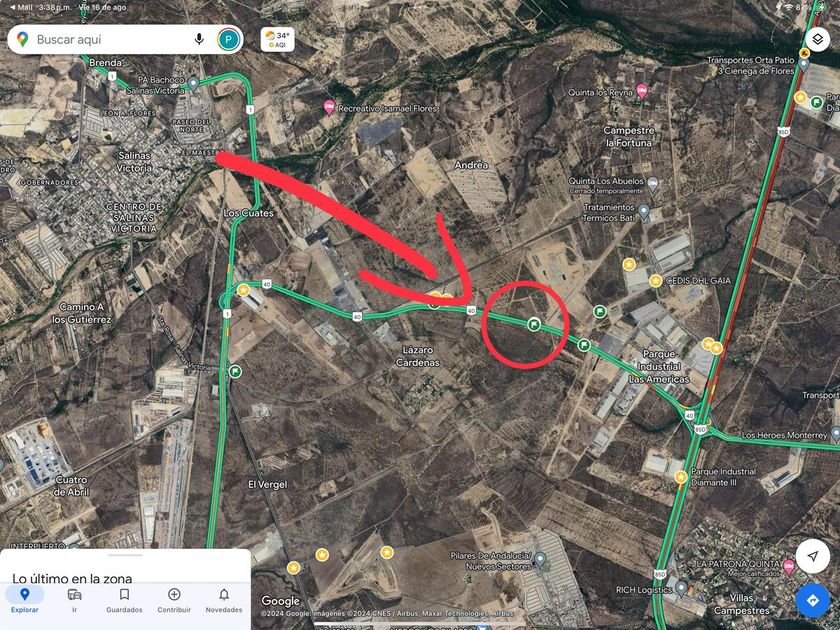This screenshot has width=840, height=630.
Task: Select the Pilares De Andalucía pin
Action: [541, 560]
